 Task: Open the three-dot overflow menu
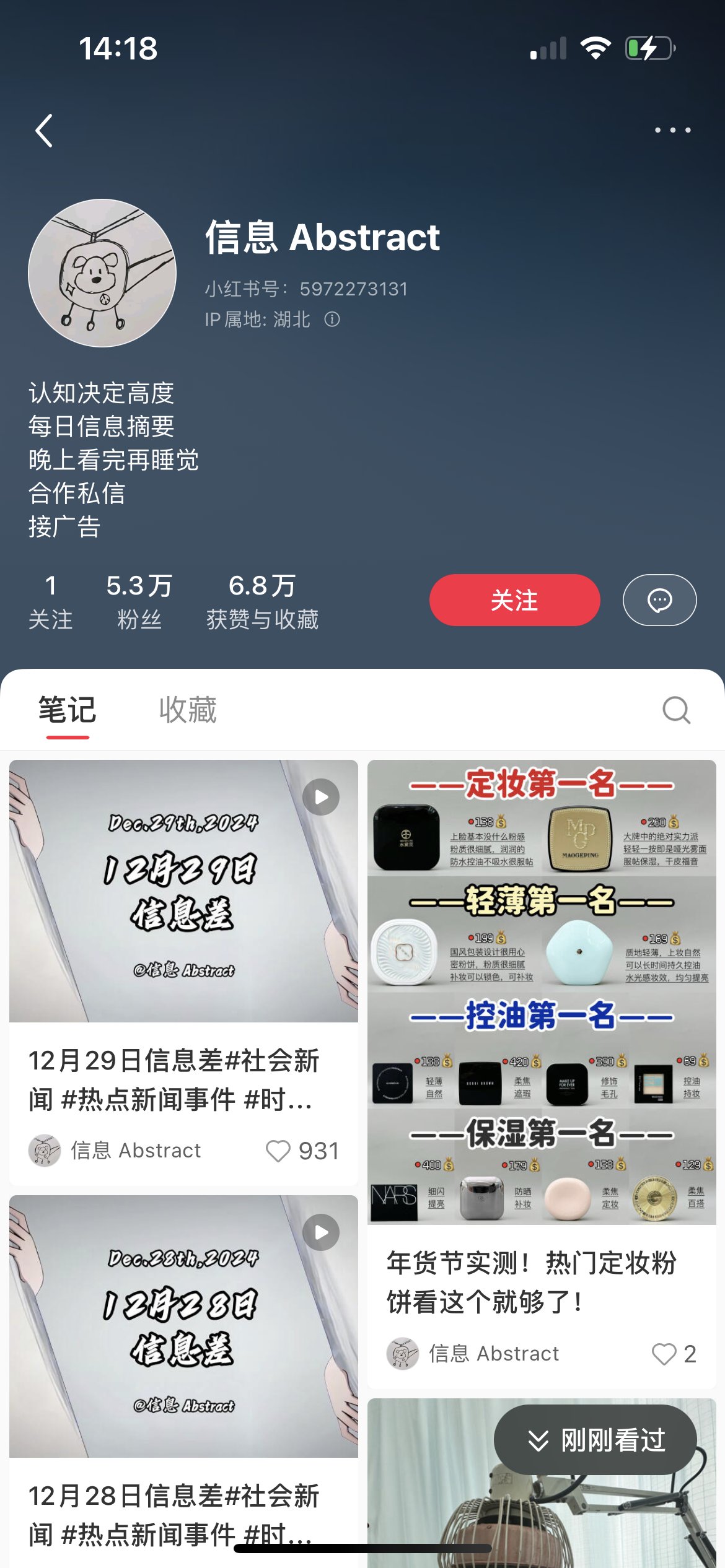672,130
